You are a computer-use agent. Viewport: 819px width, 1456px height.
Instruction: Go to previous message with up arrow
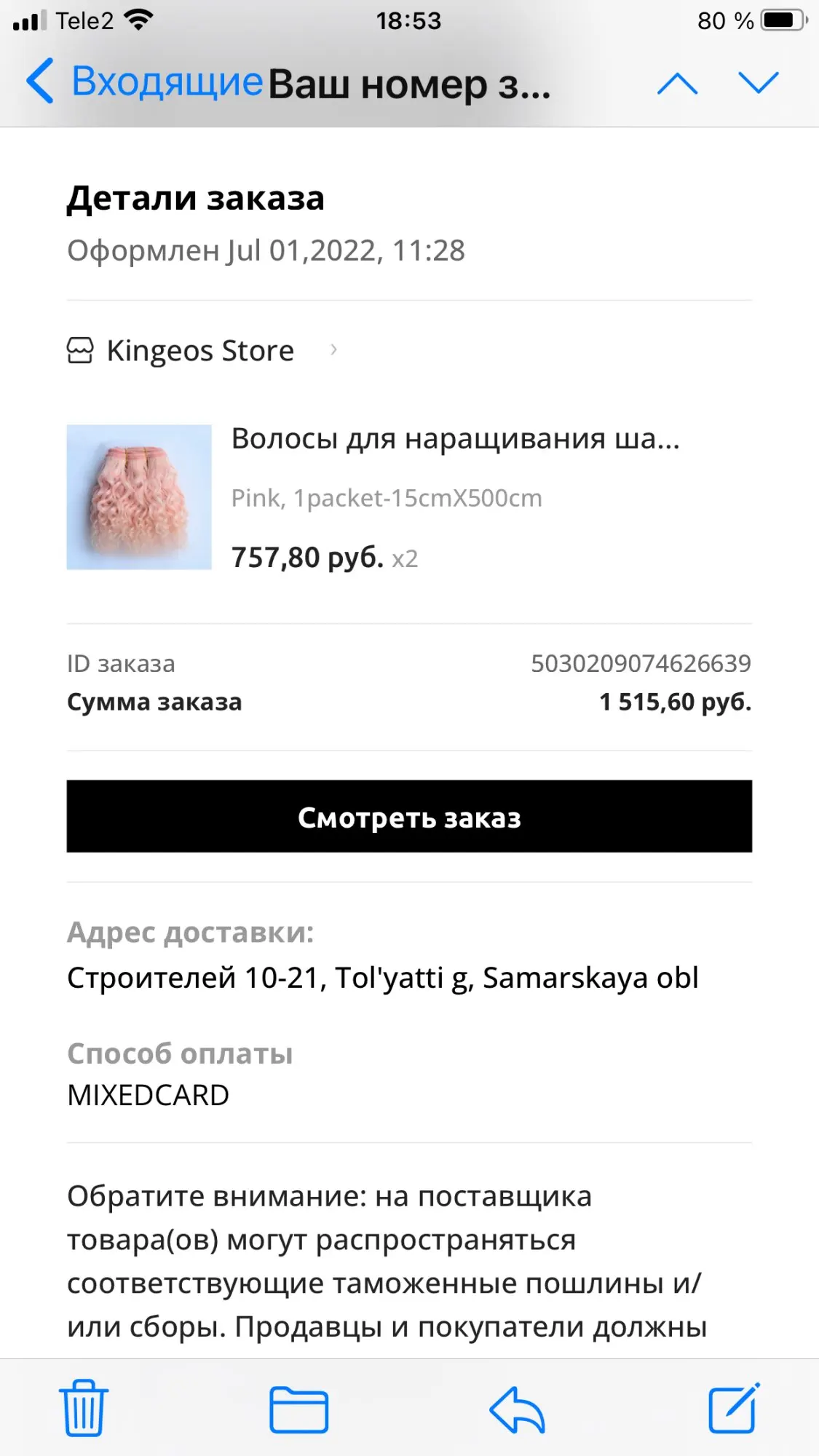677,83
